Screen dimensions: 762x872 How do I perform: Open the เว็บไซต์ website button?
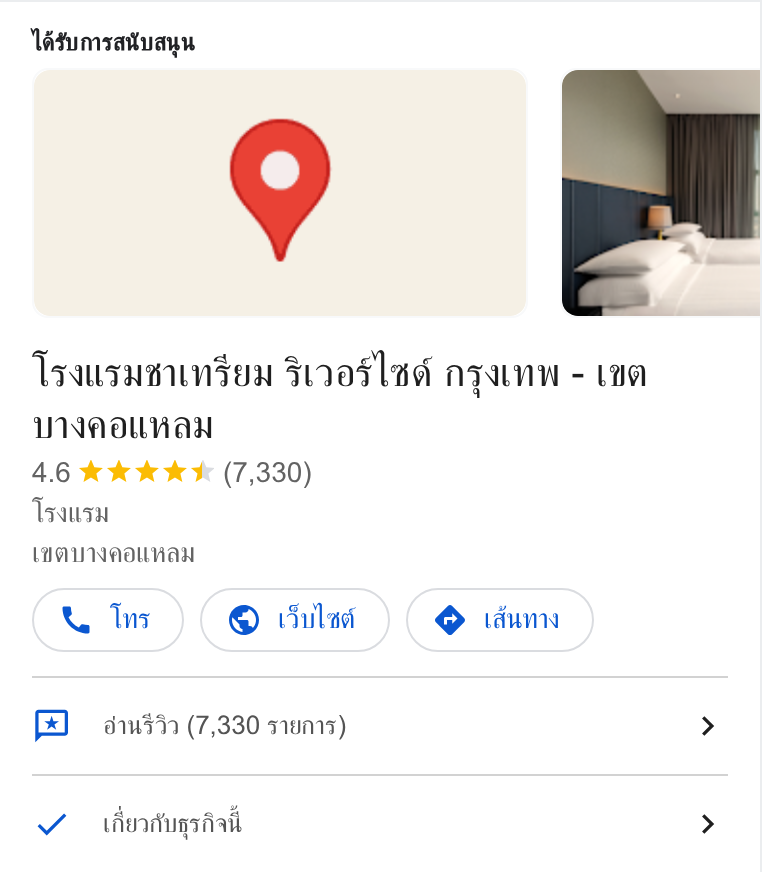(x=295, y=620)
